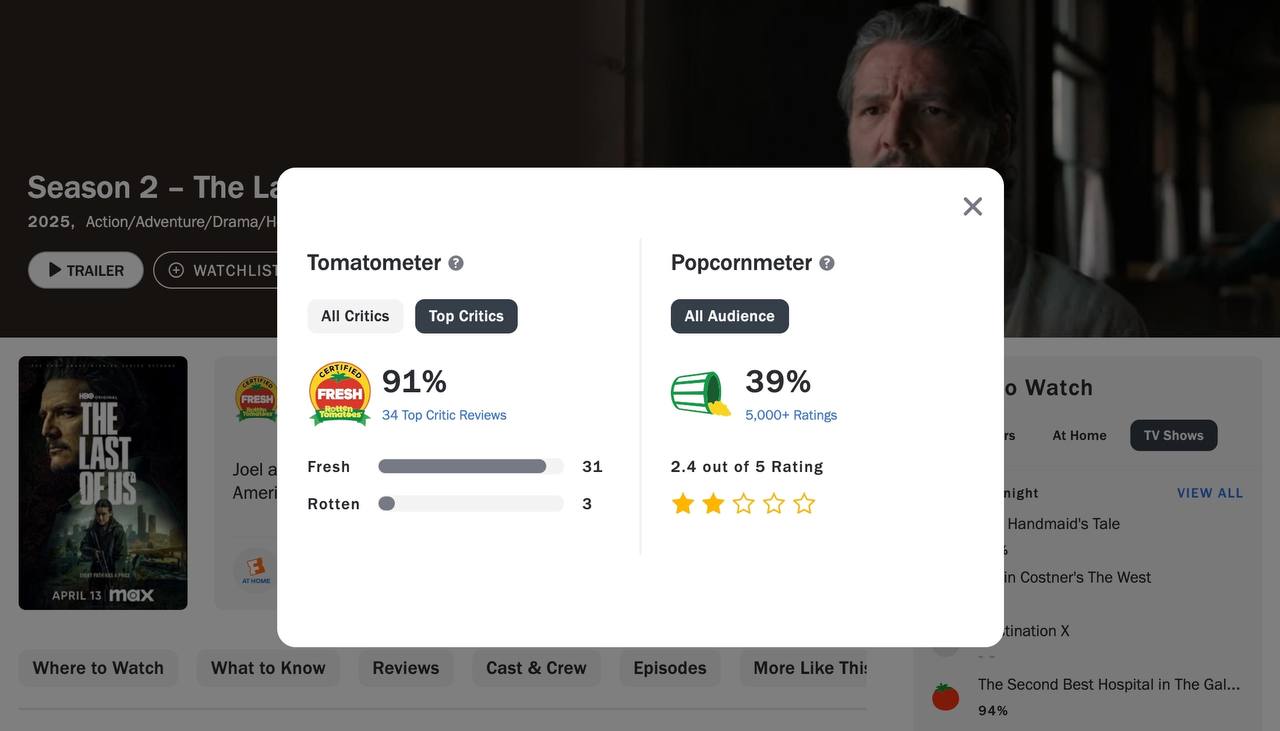Switch to the At Home tab
The width and height of the screenshot is (1280, 731).
1079,435
